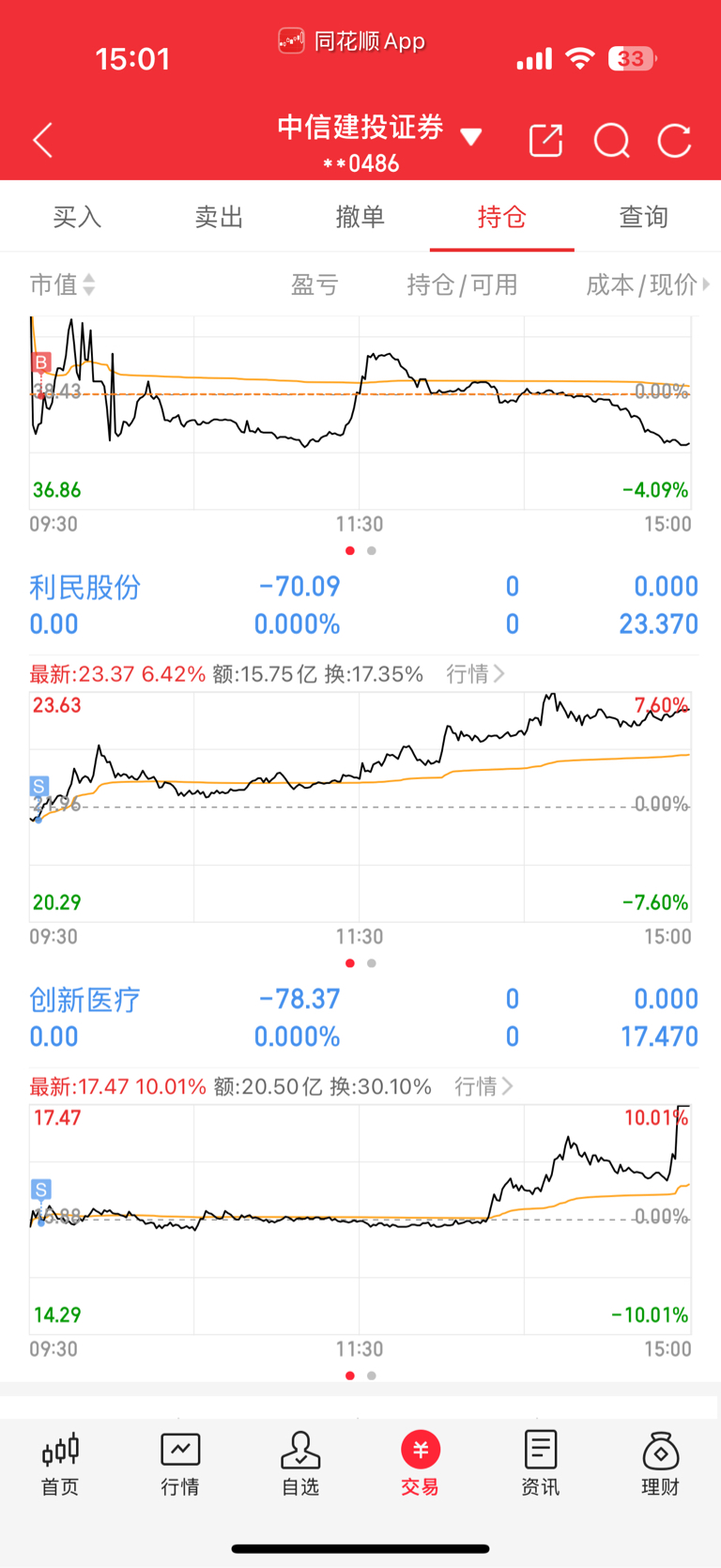Viewport: 721px width, 1568px height.
Task: Open the 理财 bottom tab
Action: click(x=660, y=1465)
